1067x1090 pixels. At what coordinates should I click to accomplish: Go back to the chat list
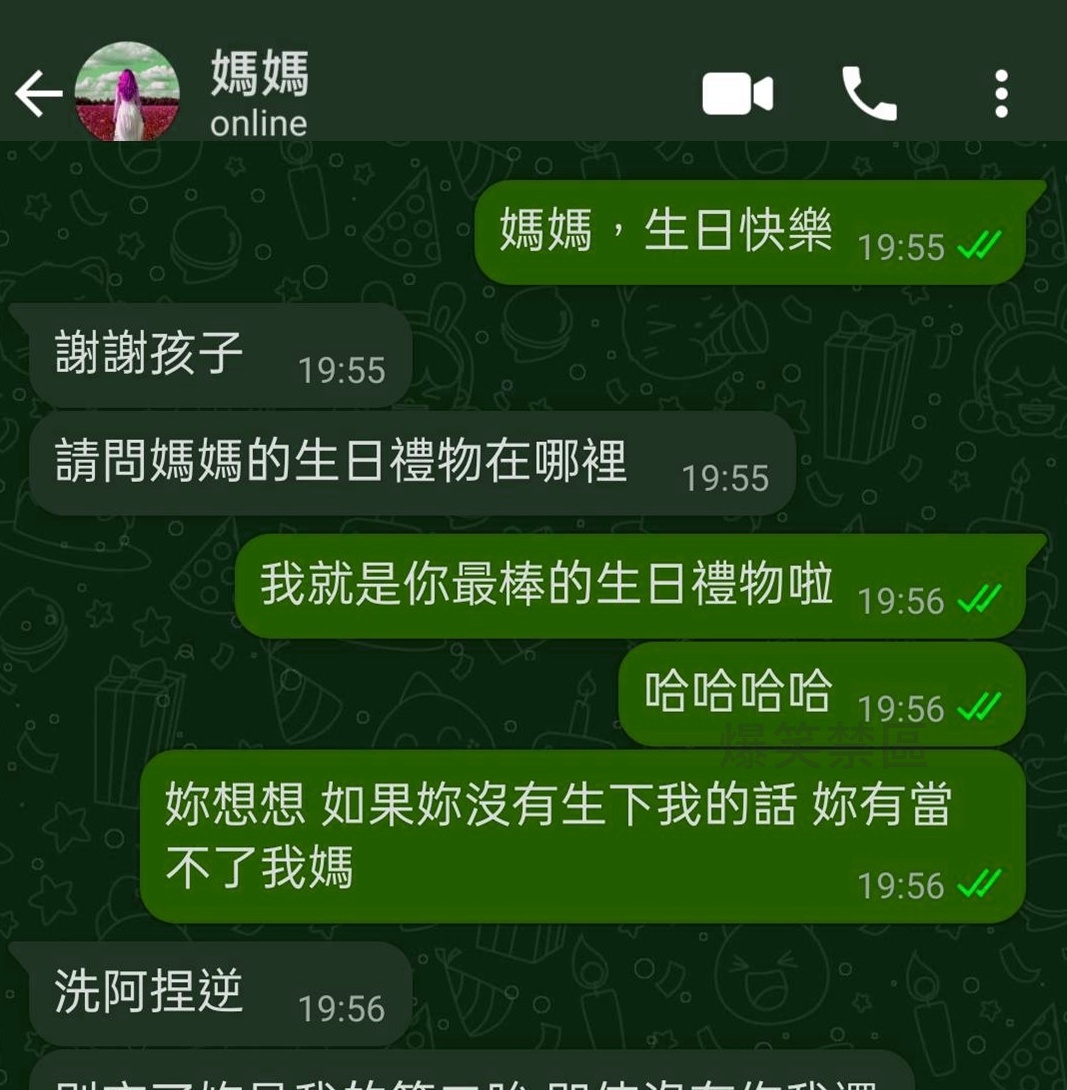pyautogui.click(x=38, y=94)
